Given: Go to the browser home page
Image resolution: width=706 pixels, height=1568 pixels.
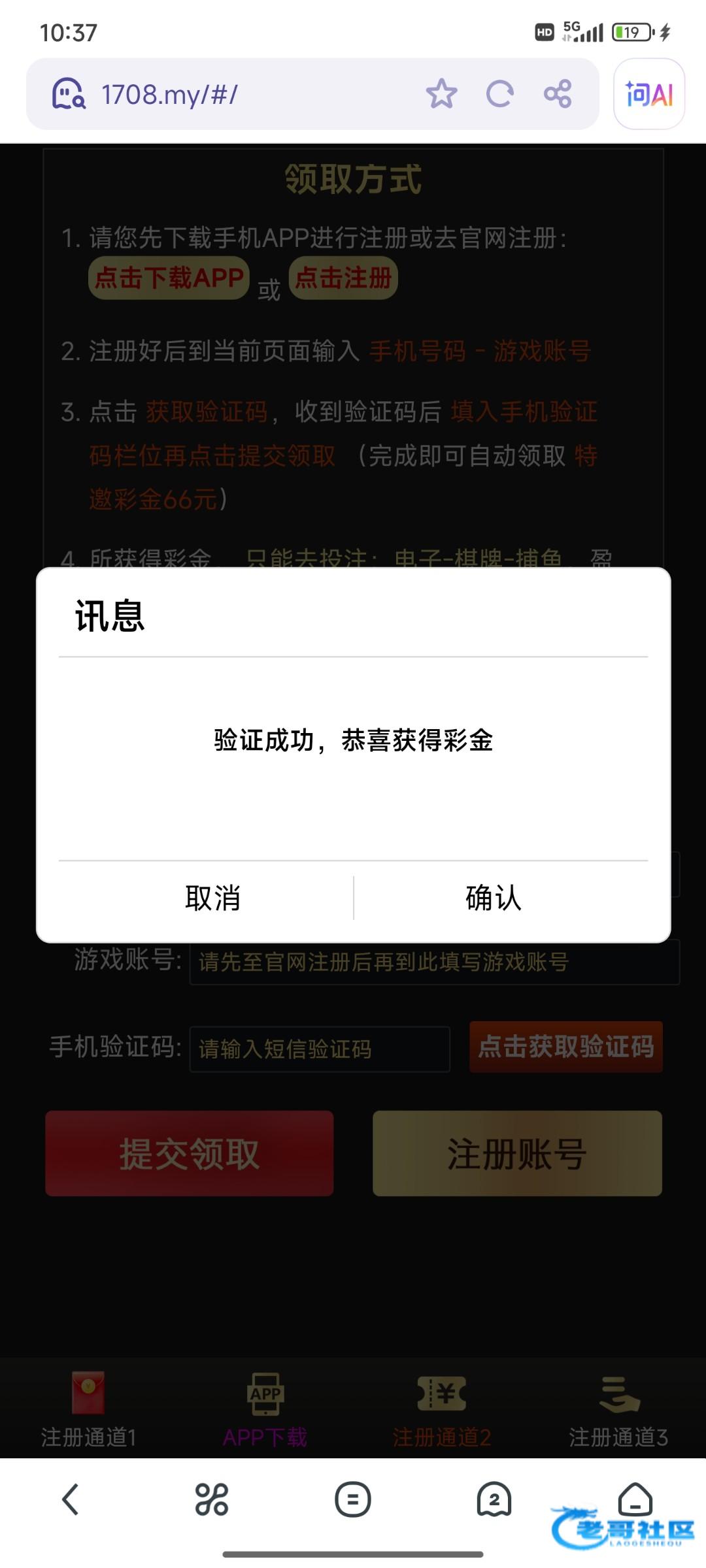Looking at the screenshot, I should (635, 1497).
